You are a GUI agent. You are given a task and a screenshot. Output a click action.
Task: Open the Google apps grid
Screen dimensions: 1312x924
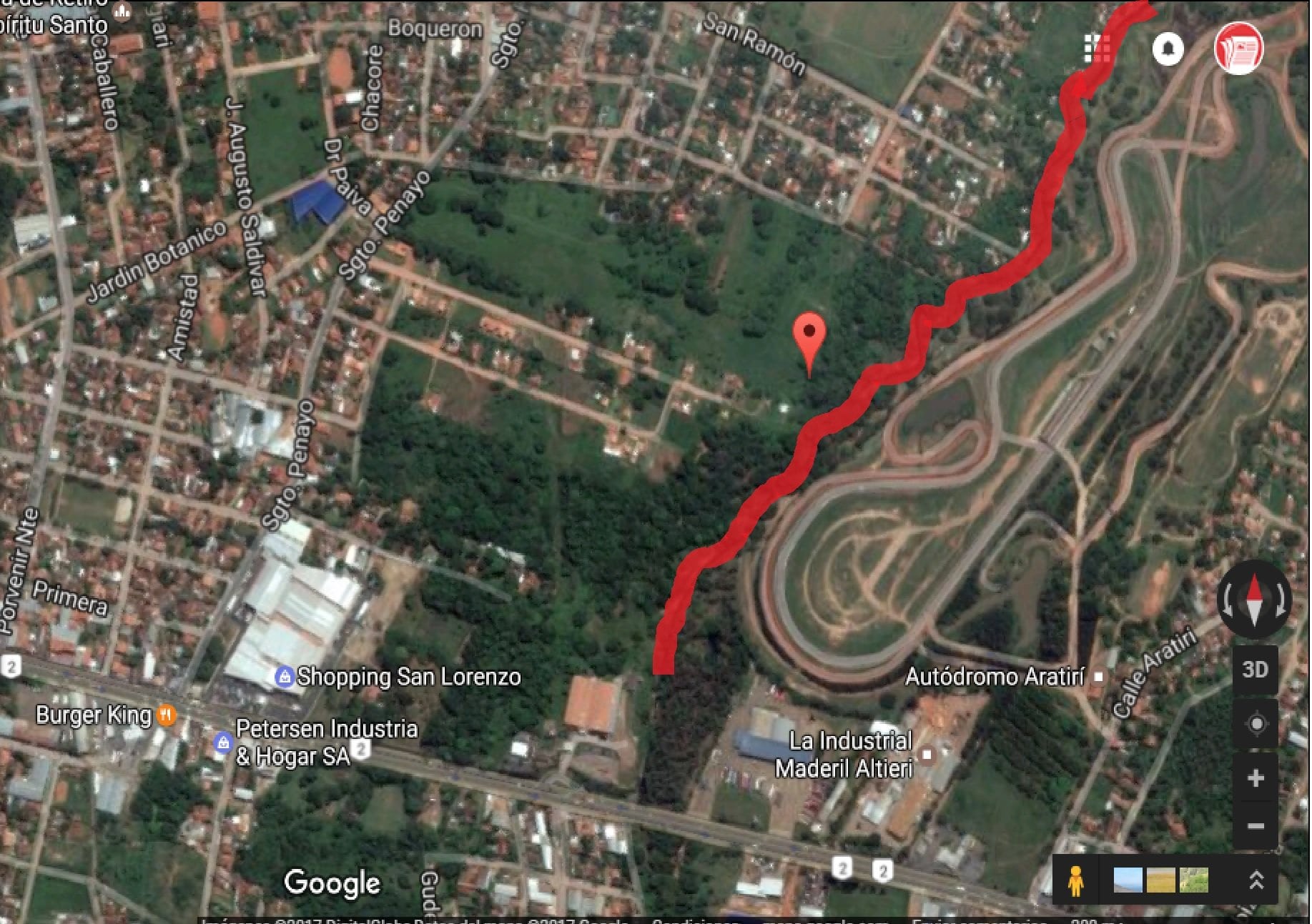pos(1096,49)
